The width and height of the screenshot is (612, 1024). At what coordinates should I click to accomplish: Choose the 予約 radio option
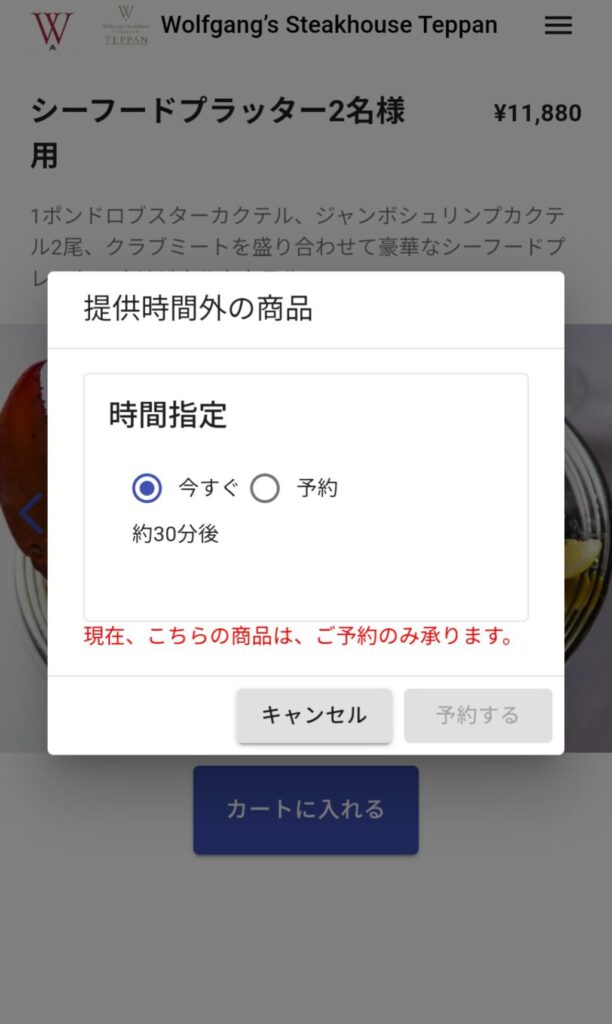(x=265, y=488)
